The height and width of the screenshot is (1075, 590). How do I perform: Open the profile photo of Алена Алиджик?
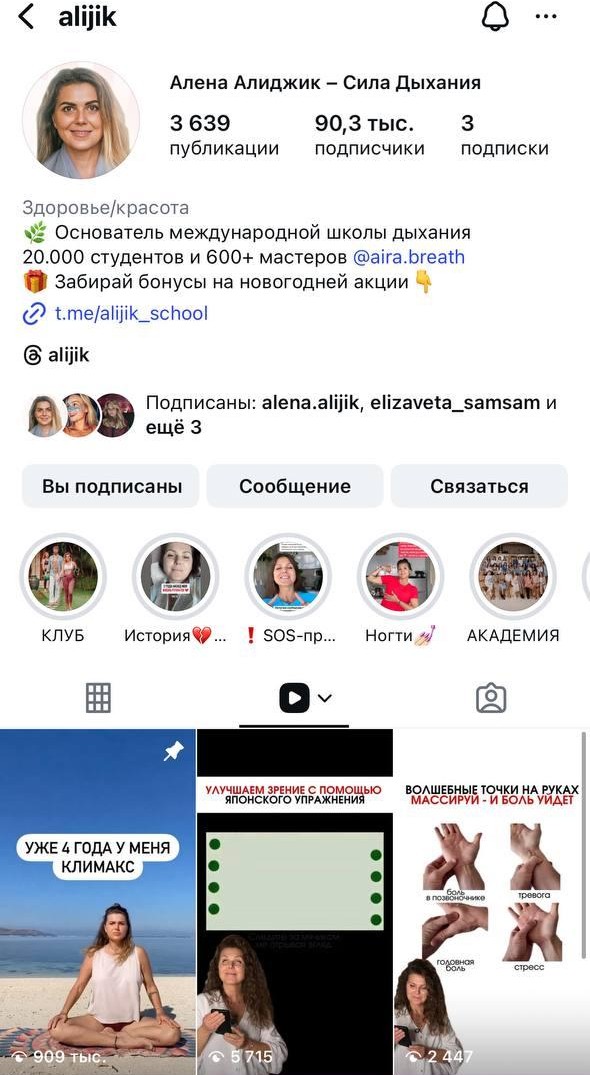point(81,120)
